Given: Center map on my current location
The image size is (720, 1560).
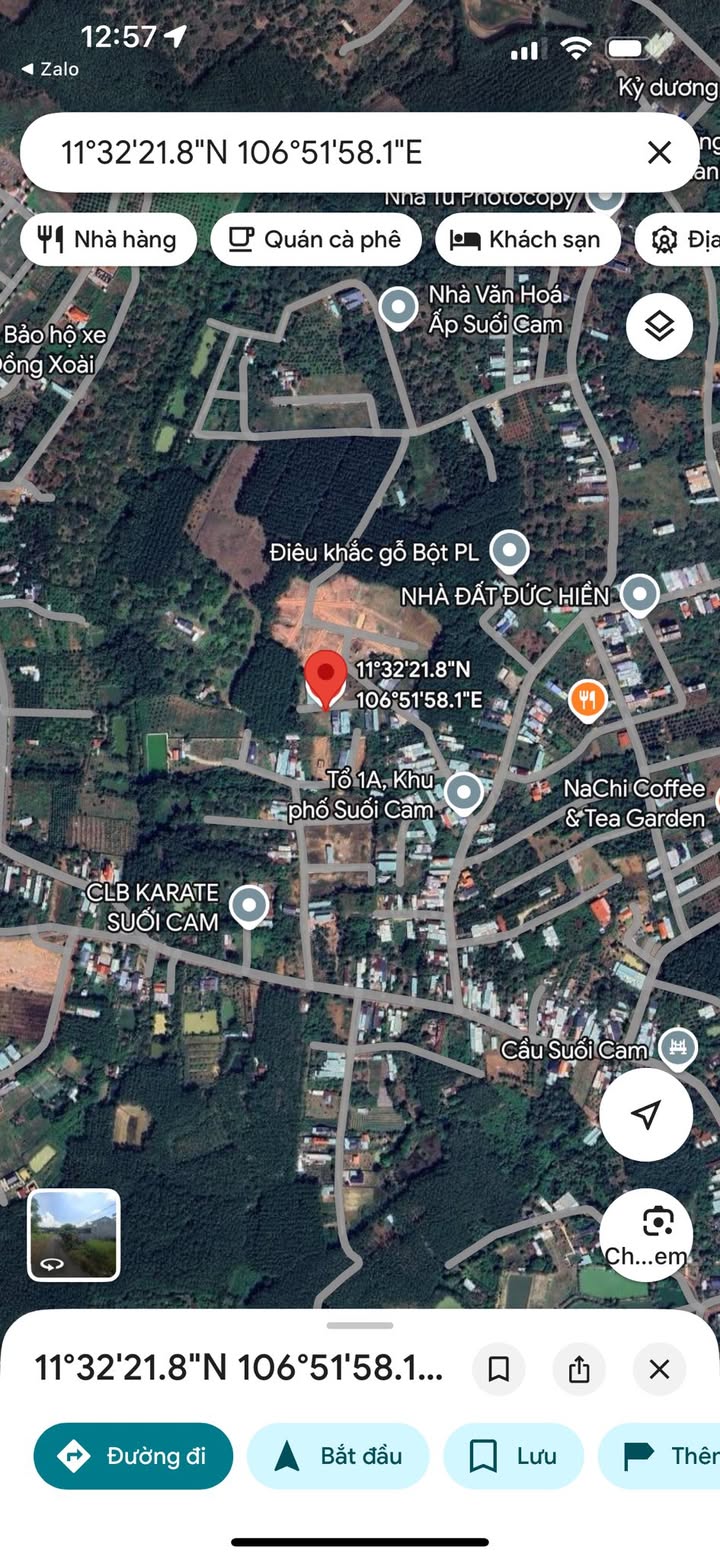Looking at the screenshot, I should pos(646,1114).
